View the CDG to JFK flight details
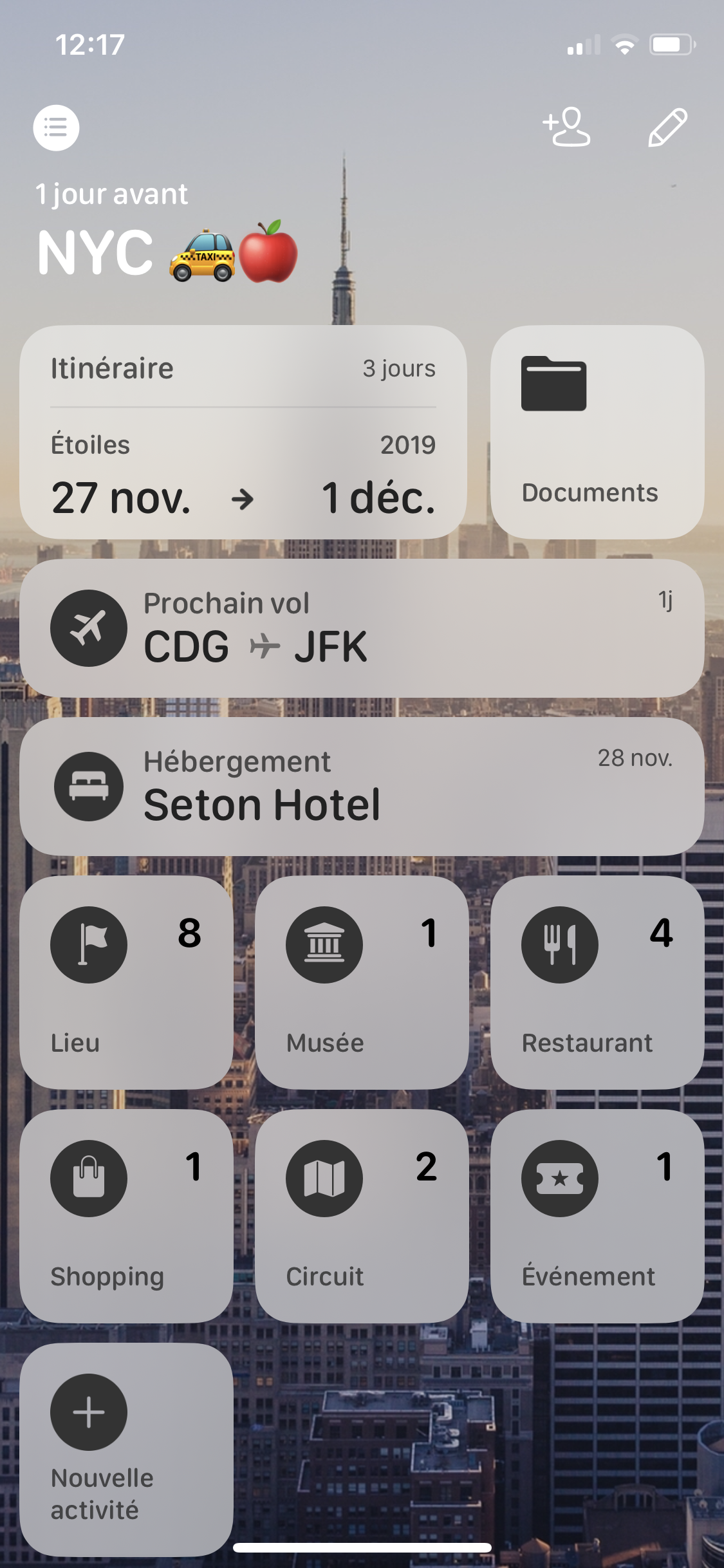Screen dimensions: 724x1568 (x=362, y=628)
